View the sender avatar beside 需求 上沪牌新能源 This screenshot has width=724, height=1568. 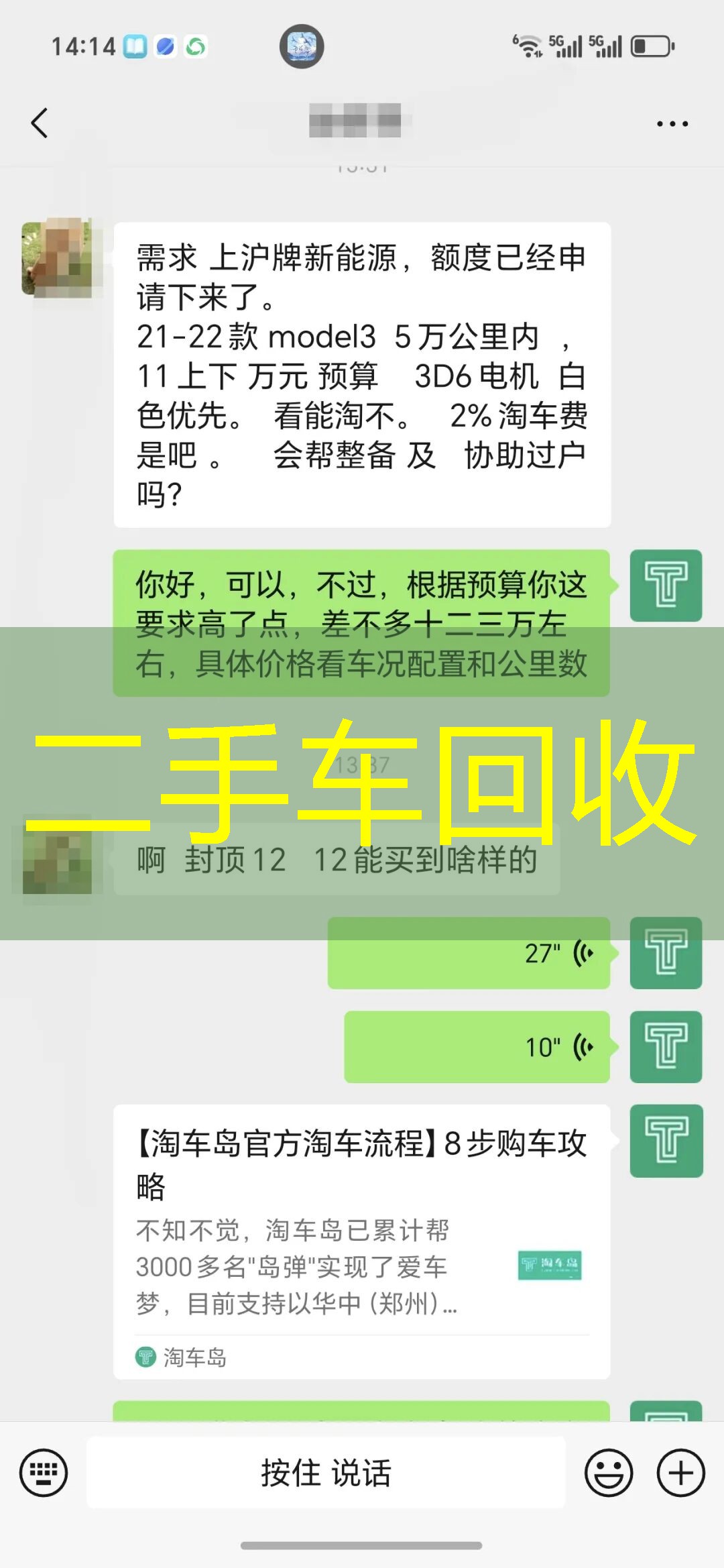(57, 258)
